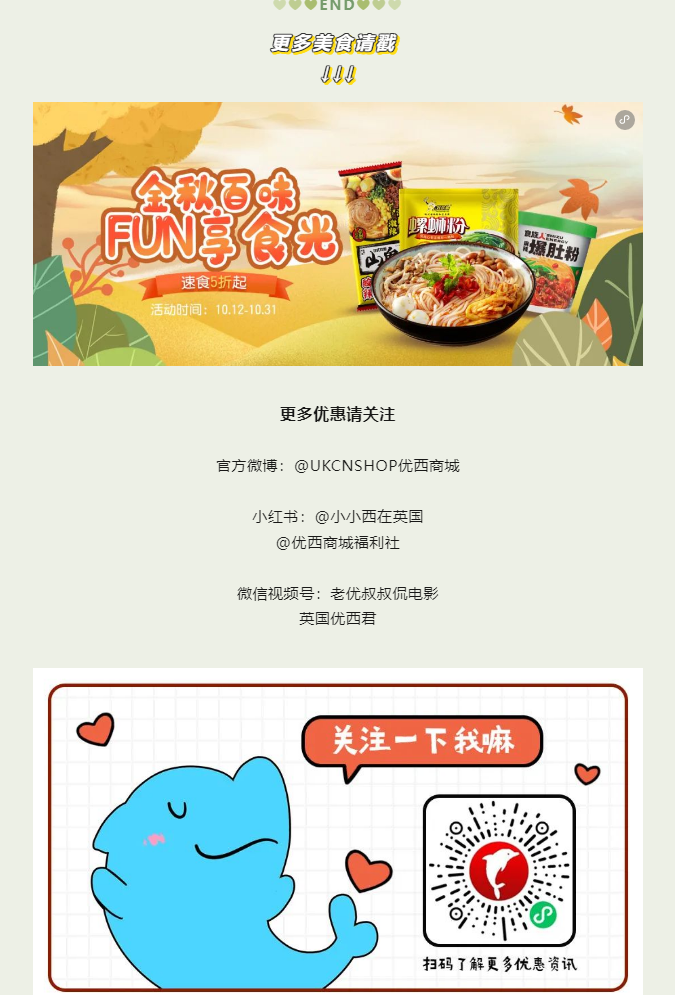
Task: Open the 金秋百味 FUN享食光 promotion banner
Action: (337, 234)
